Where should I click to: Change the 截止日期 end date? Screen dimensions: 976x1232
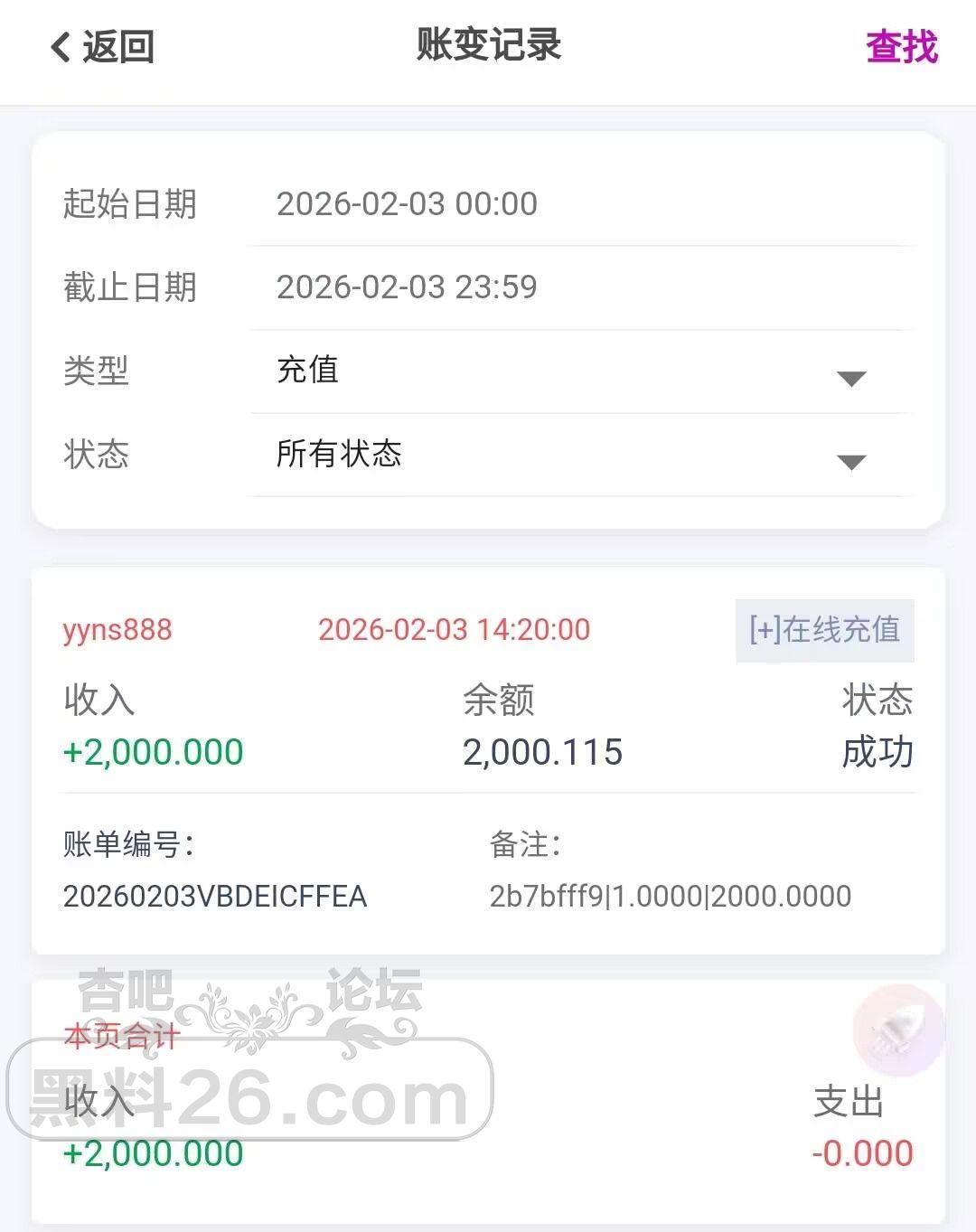tap(407, 287)
